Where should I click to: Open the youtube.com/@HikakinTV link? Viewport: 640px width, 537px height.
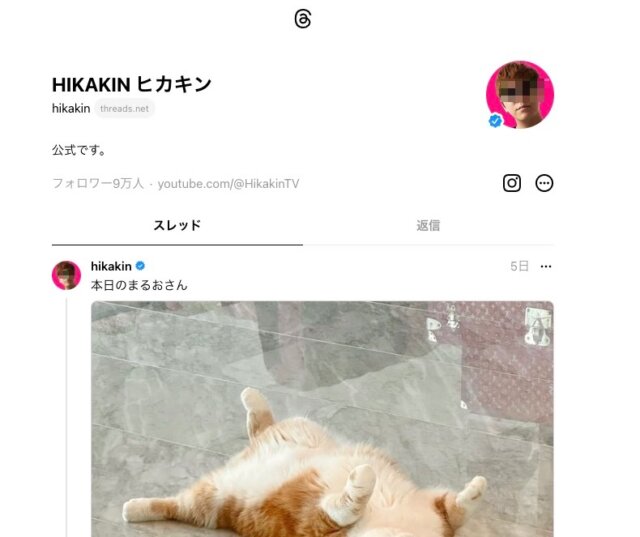(227, 184)
